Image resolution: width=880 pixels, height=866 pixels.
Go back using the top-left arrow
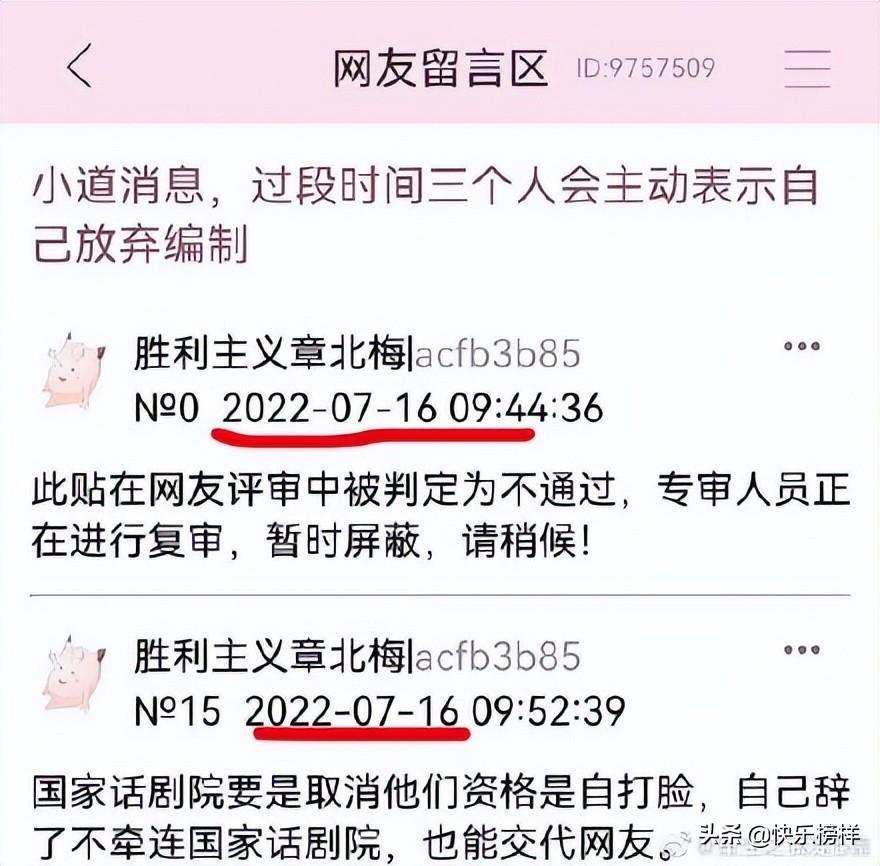[79, 68]
